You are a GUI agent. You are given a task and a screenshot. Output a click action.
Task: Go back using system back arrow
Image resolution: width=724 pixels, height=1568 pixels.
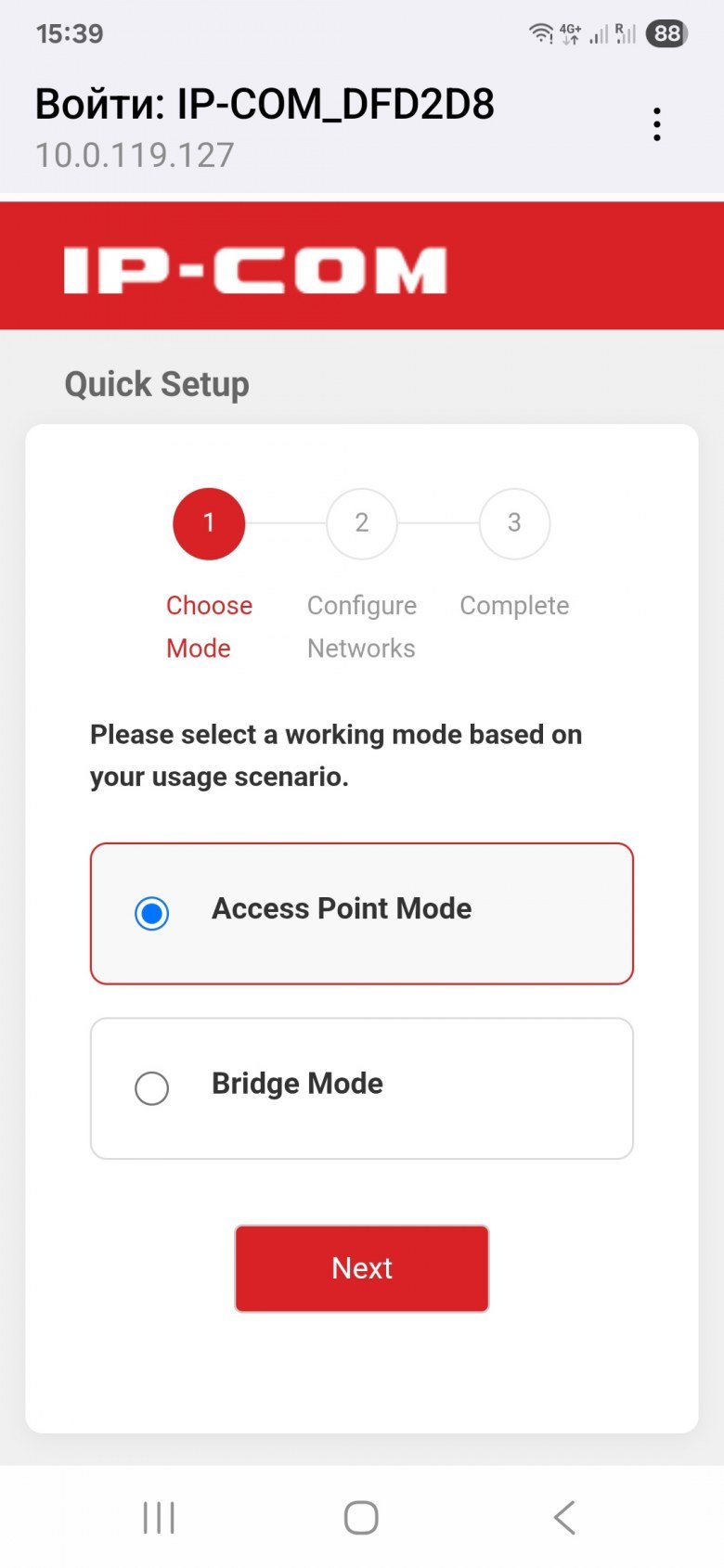pyautogui.click(x=563, y=1518)
